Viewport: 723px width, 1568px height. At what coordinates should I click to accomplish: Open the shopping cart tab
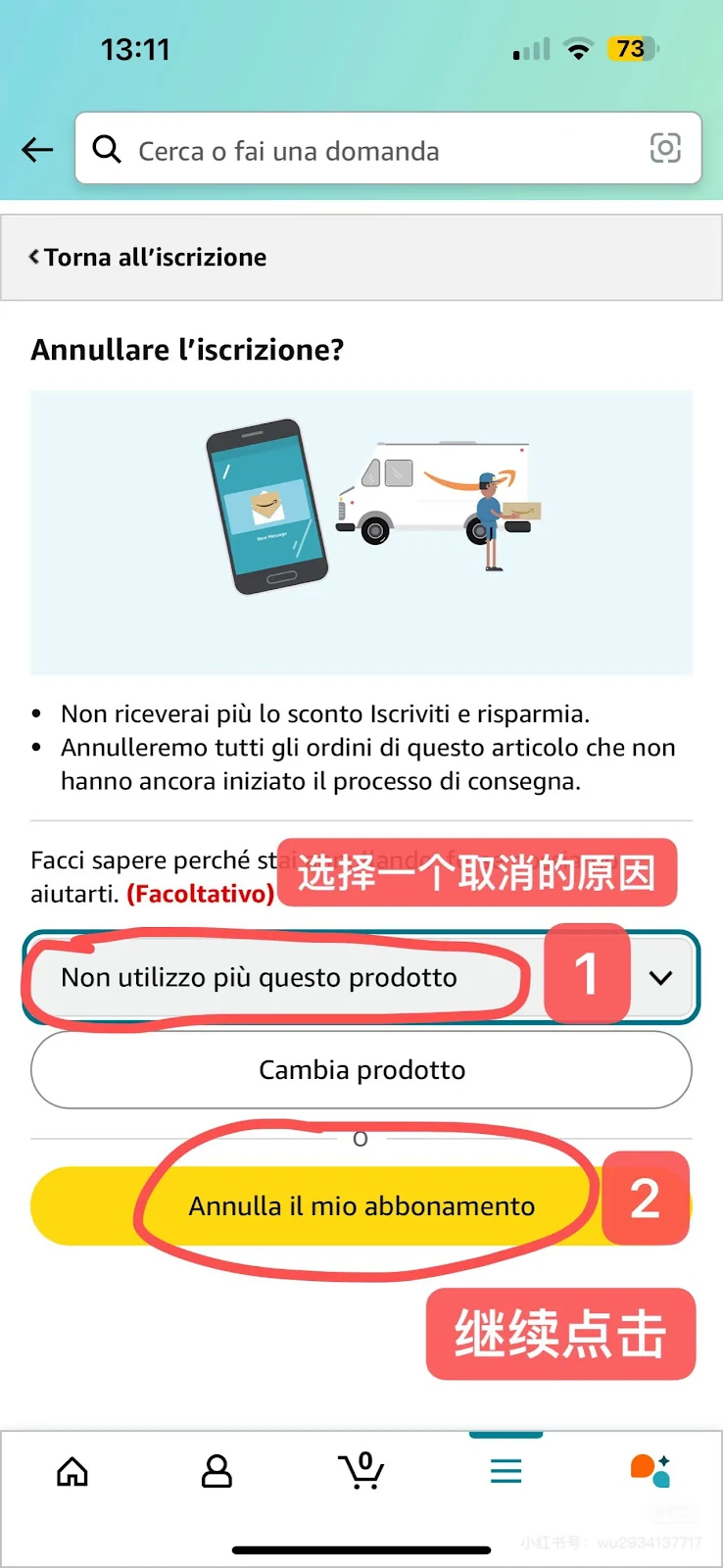[x=361, y=1470]
